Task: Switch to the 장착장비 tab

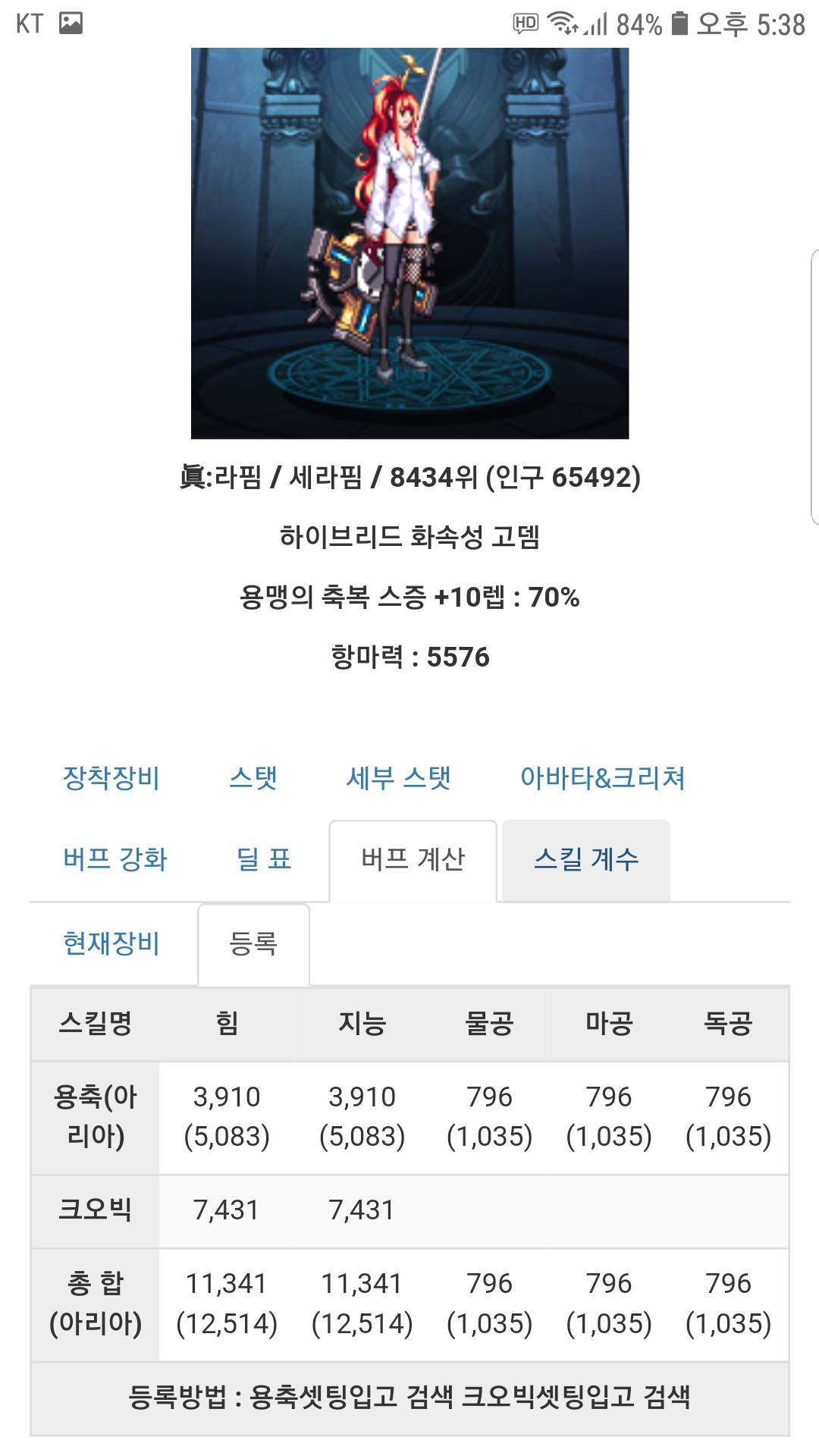Action: pyautogui.click(x=111, y=778)
